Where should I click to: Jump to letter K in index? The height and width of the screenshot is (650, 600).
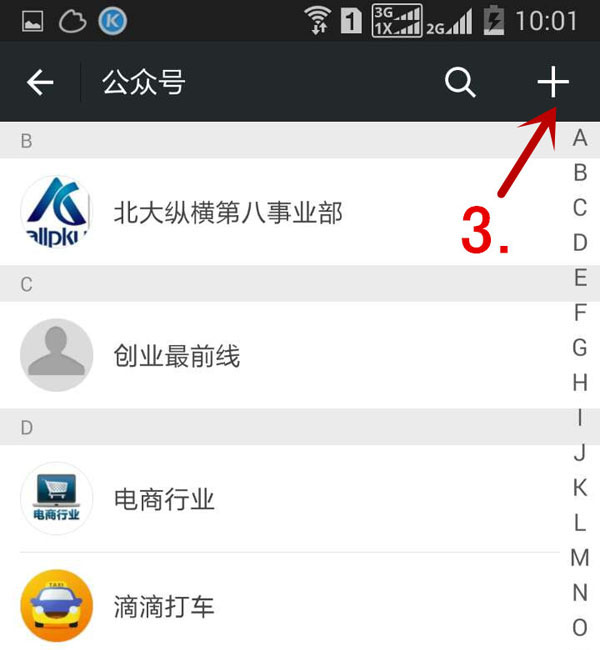pos(579,488)
